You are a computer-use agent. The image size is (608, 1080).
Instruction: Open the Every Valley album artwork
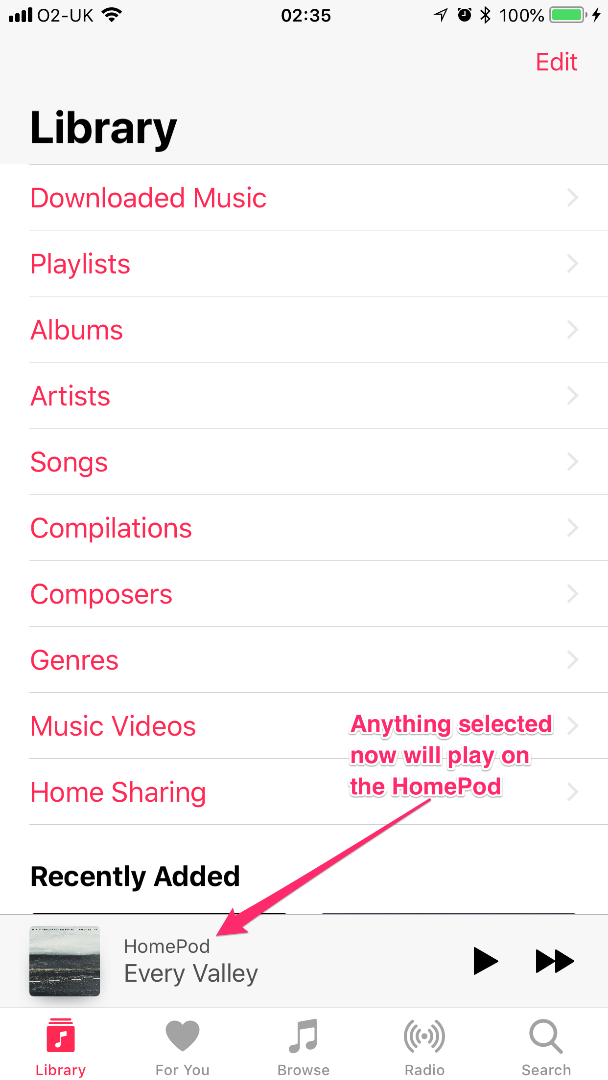tap(65, 961)
